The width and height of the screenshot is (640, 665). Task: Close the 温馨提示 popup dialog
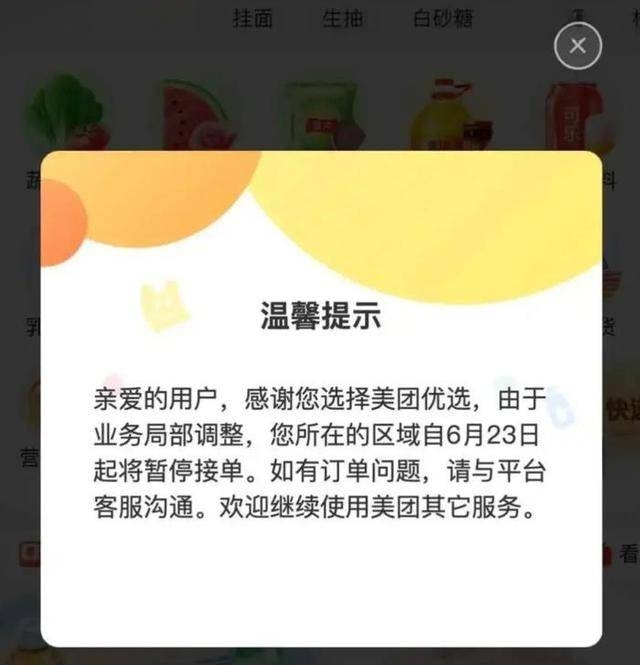point(578,46)
